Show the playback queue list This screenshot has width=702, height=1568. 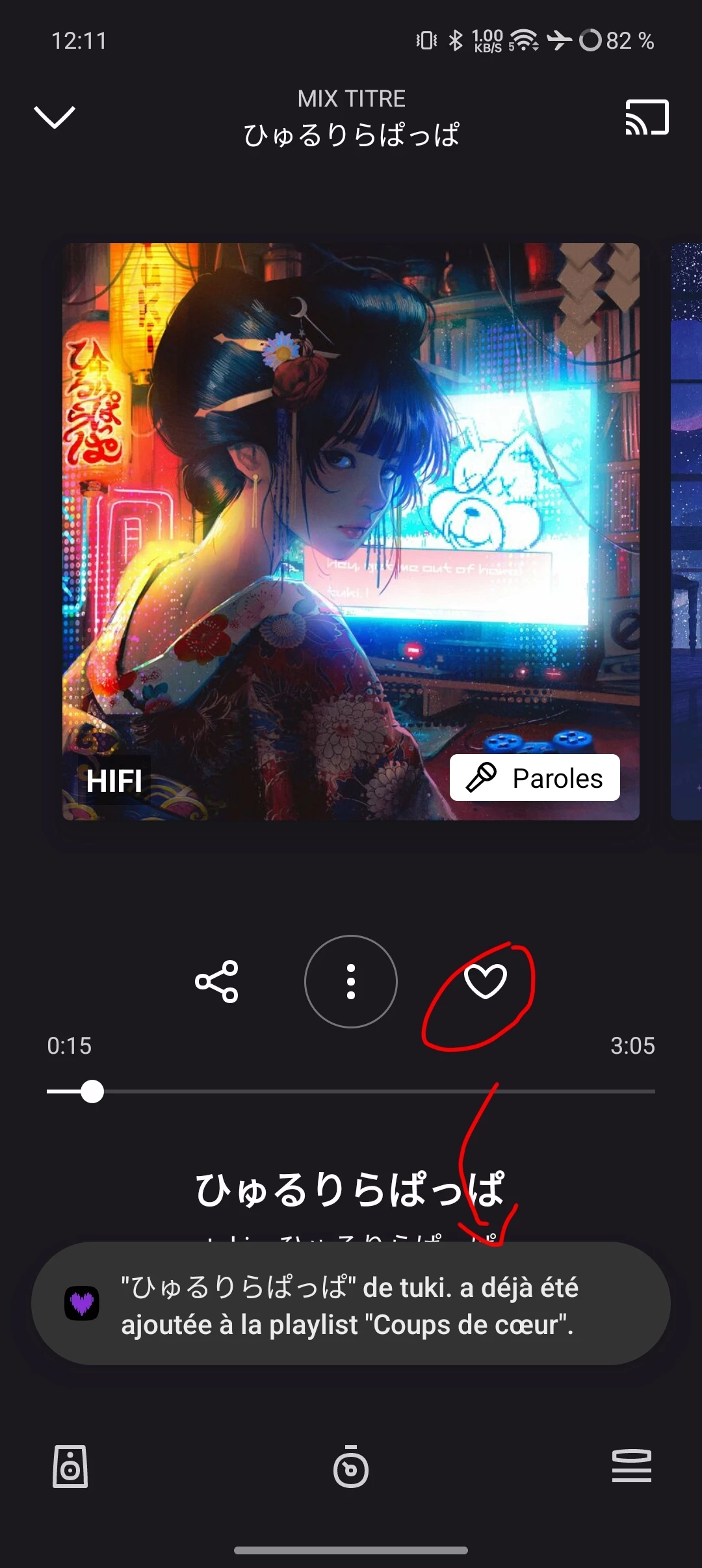(x=631, y=1467)
